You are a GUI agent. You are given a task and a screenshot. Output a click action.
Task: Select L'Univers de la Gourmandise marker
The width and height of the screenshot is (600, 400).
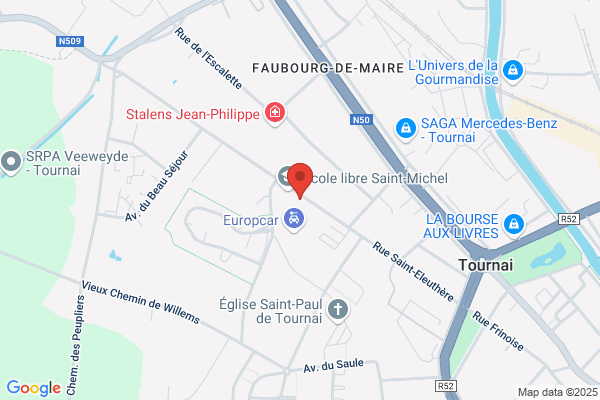(513, 71)
